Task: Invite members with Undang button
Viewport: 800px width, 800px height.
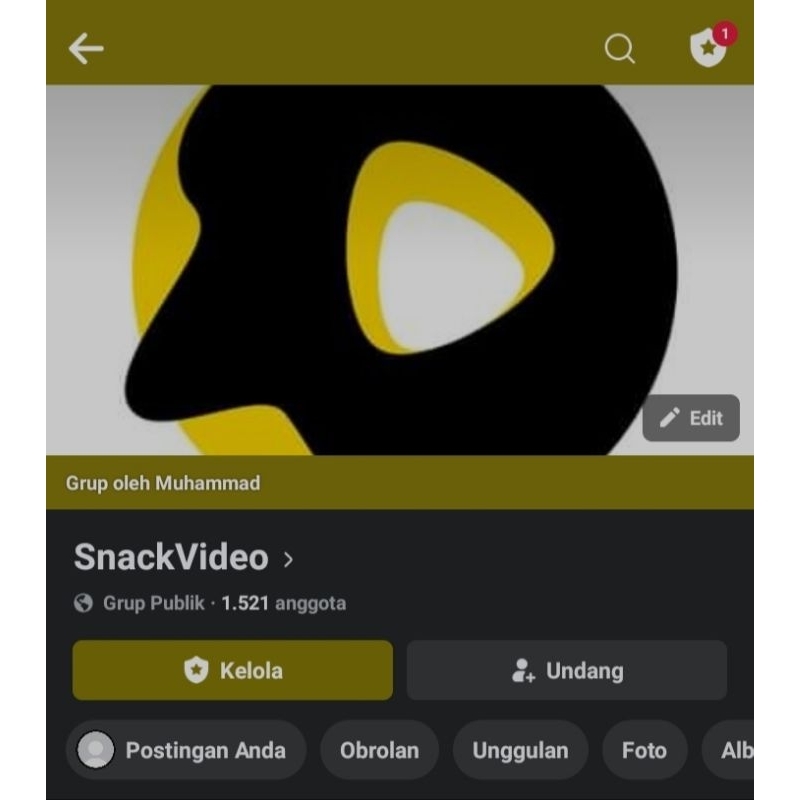Action: (x=566, y=670)
